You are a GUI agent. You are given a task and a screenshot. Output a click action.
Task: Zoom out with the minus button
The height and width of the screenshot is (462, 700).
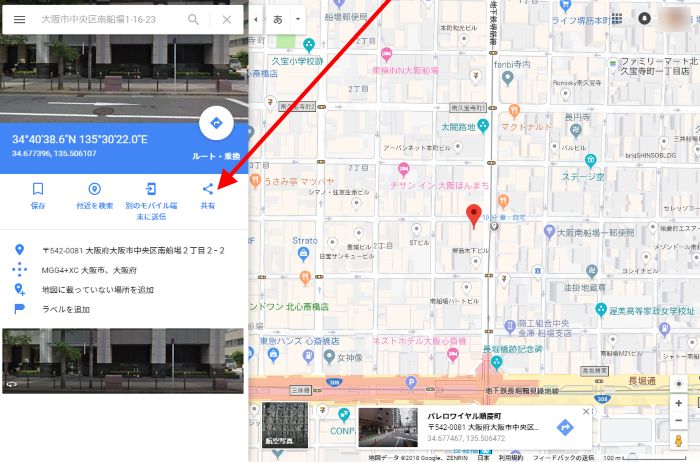click(679, 420)
